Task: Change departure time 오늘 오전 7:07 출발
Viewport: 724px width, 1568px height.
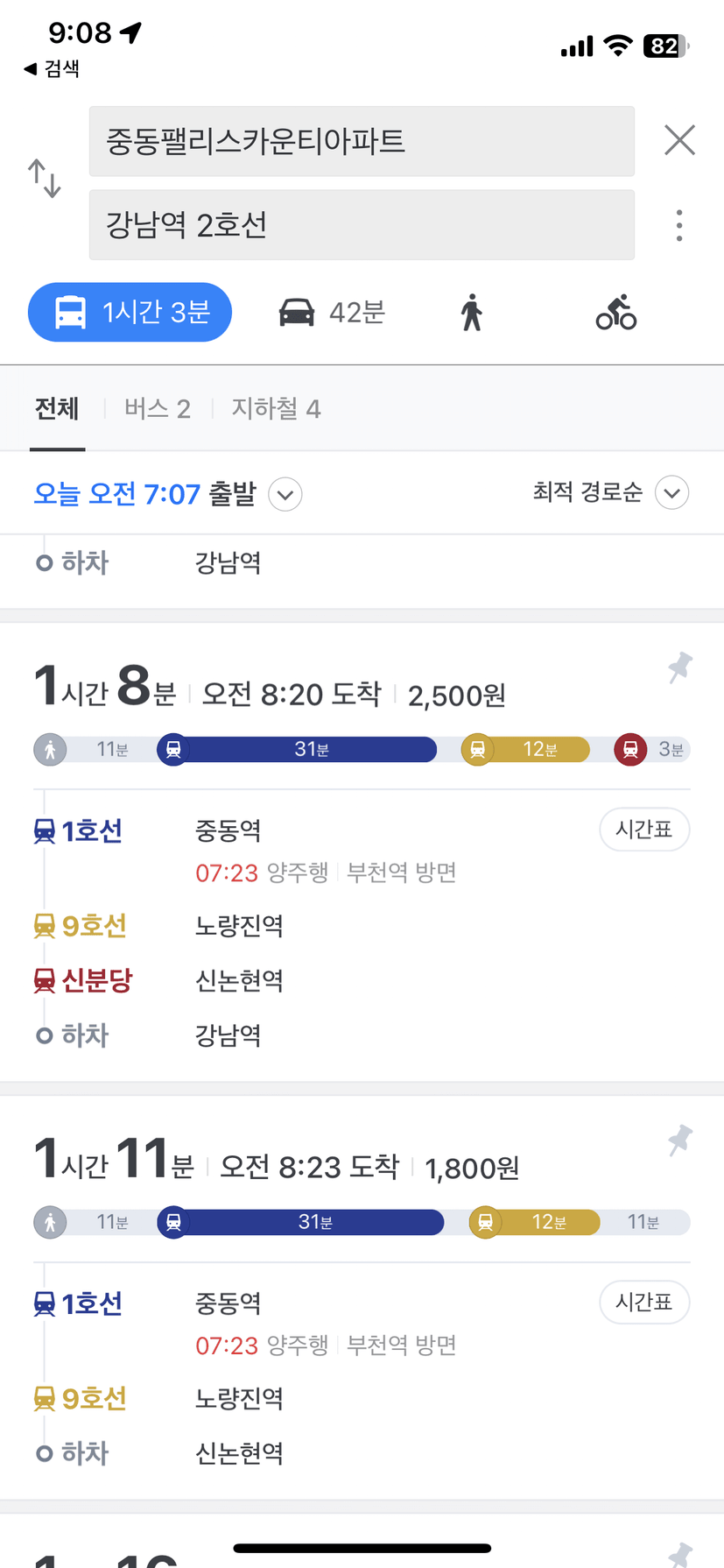Action: pos(168,494)
